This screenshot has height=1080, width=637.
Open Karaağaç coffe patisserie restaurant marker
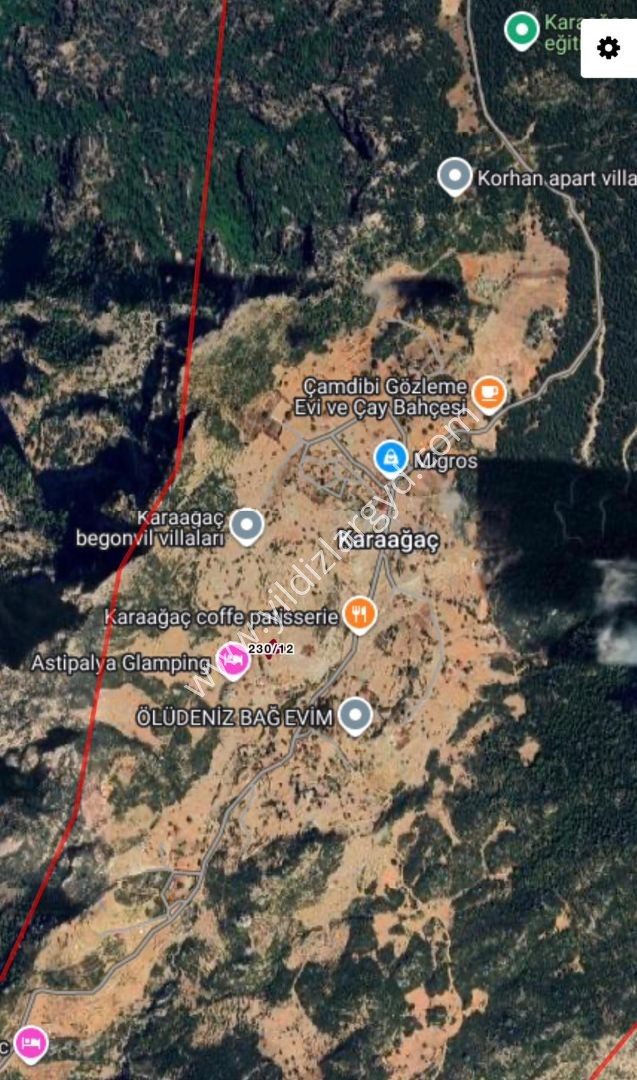click(360, 613)
